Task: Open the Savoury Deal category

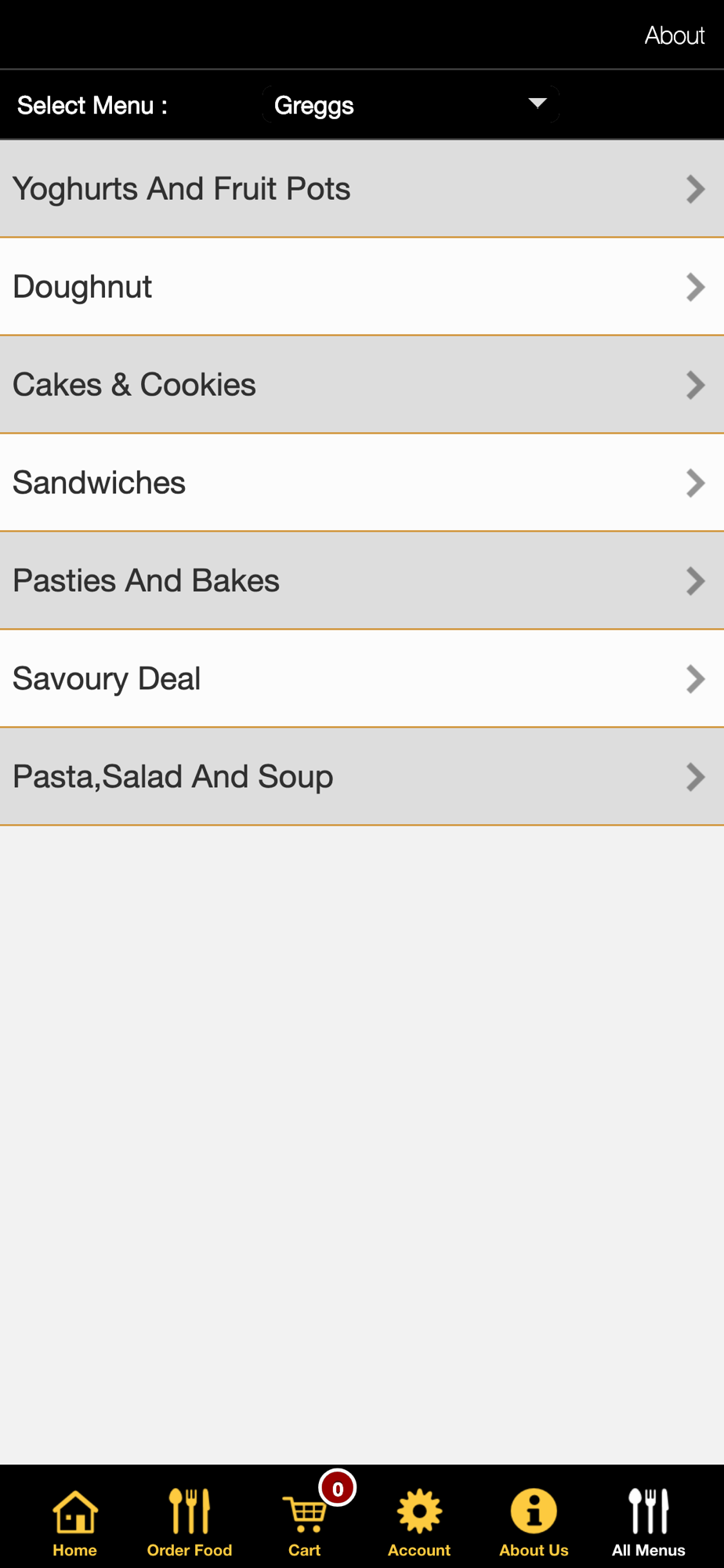Action: 362,679
